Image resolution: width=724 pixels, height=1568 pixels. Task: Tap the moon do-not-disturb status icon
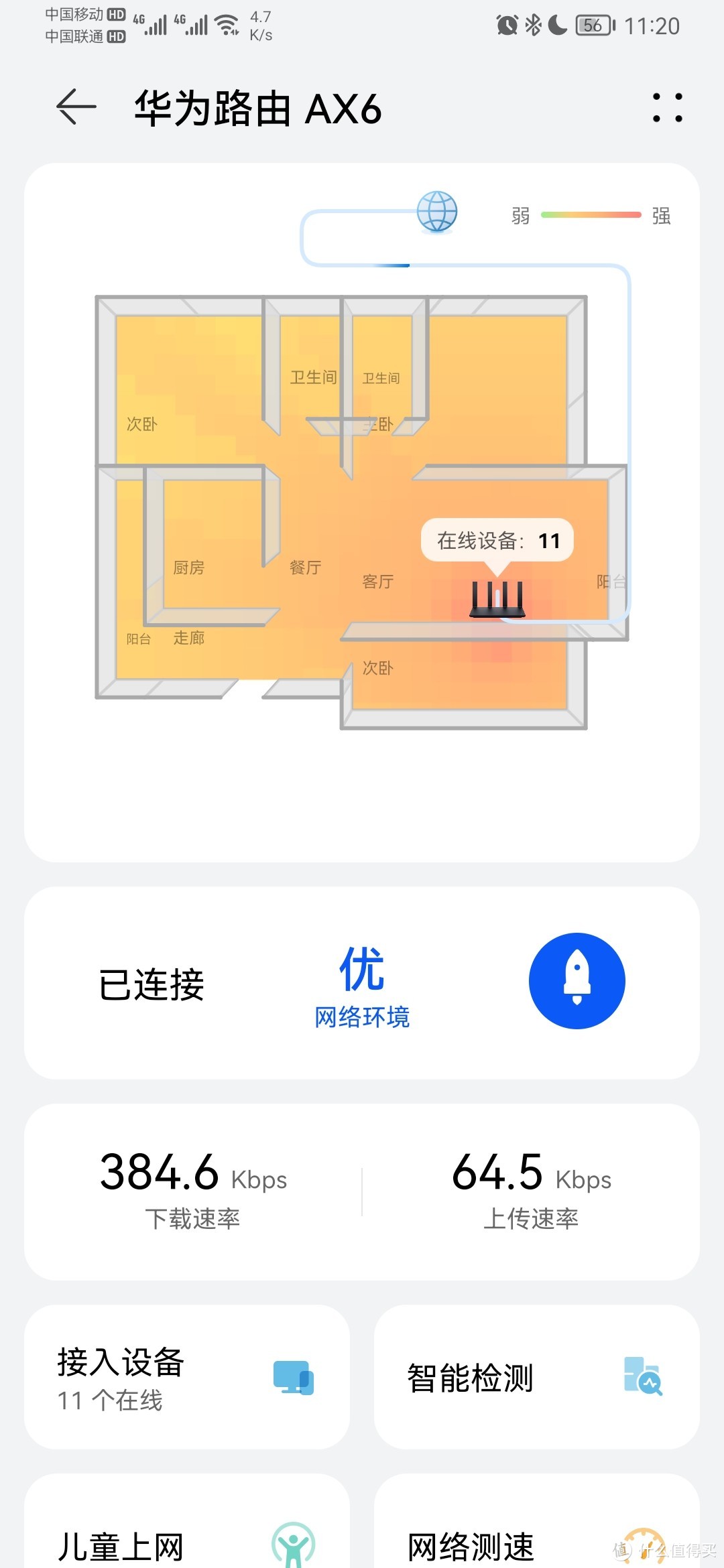[557, 25]
